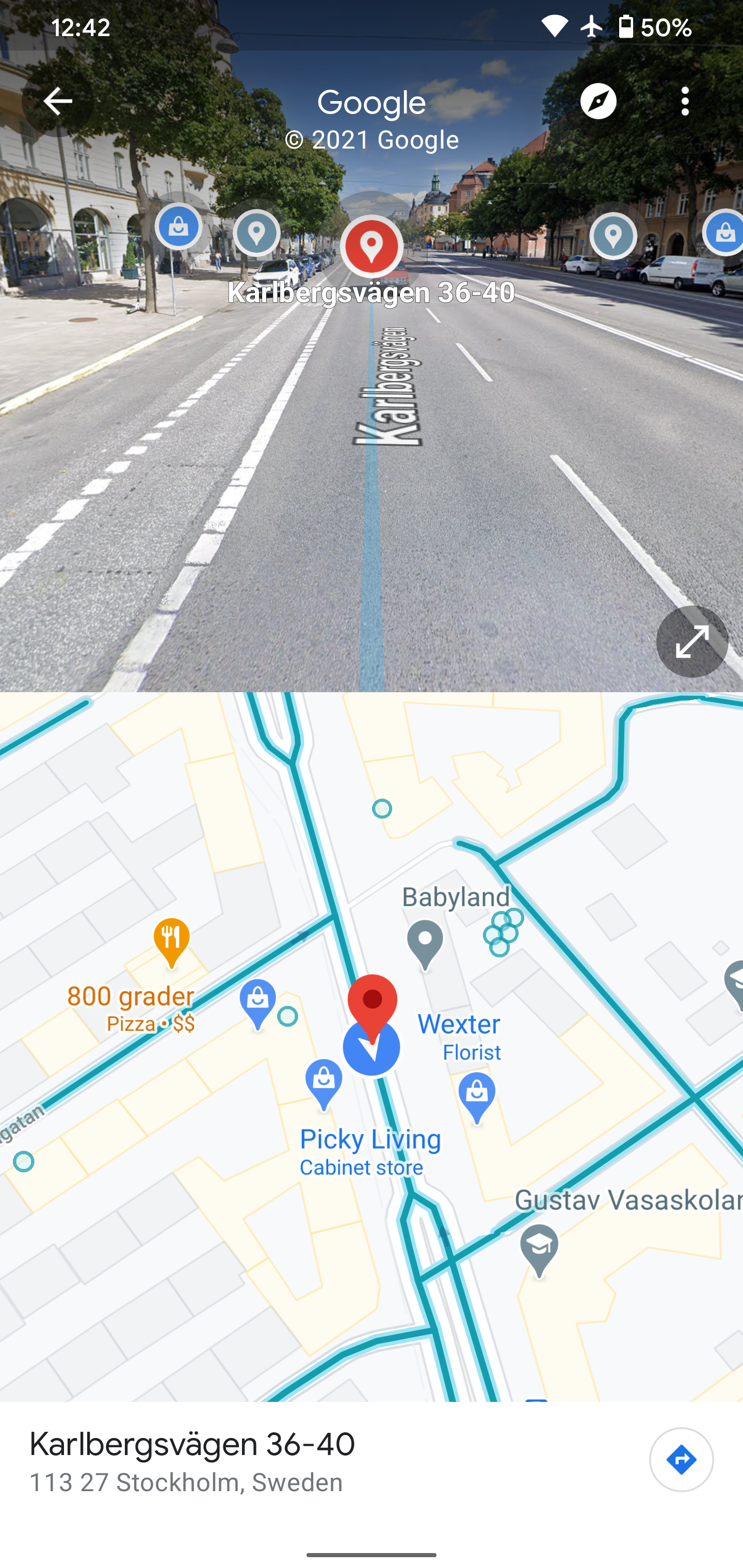
Task: Get directions to Karlbergsvägen 36-40
Action: click(681, 1459)
